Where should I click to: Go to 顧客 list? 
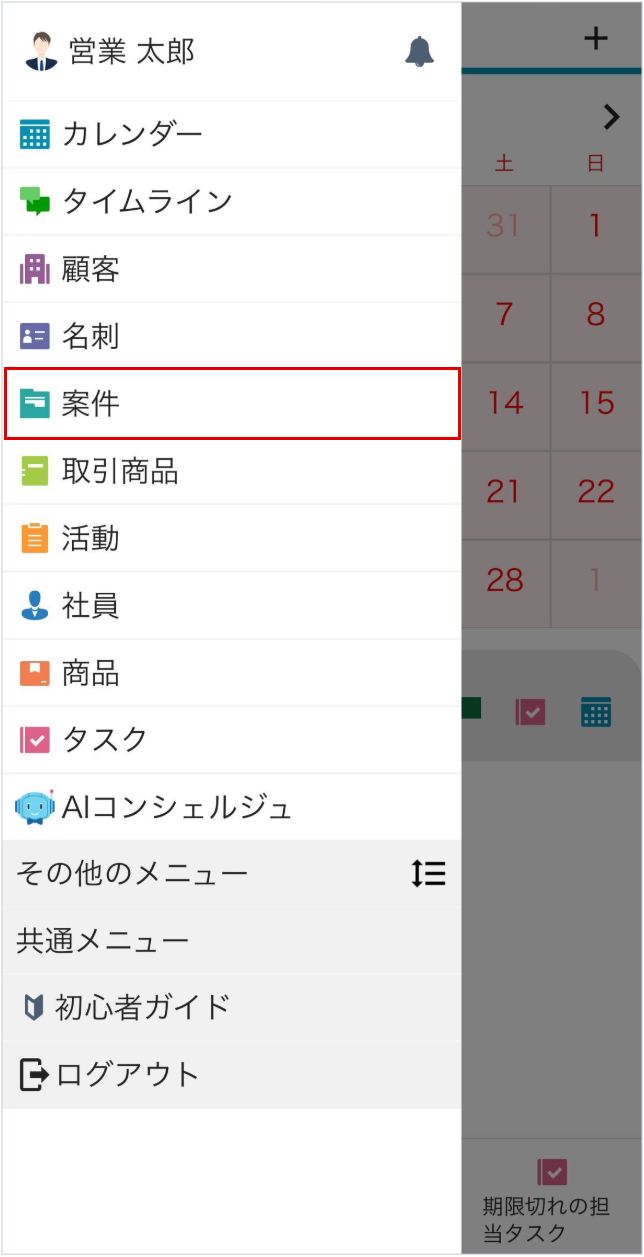click(90, 269)
